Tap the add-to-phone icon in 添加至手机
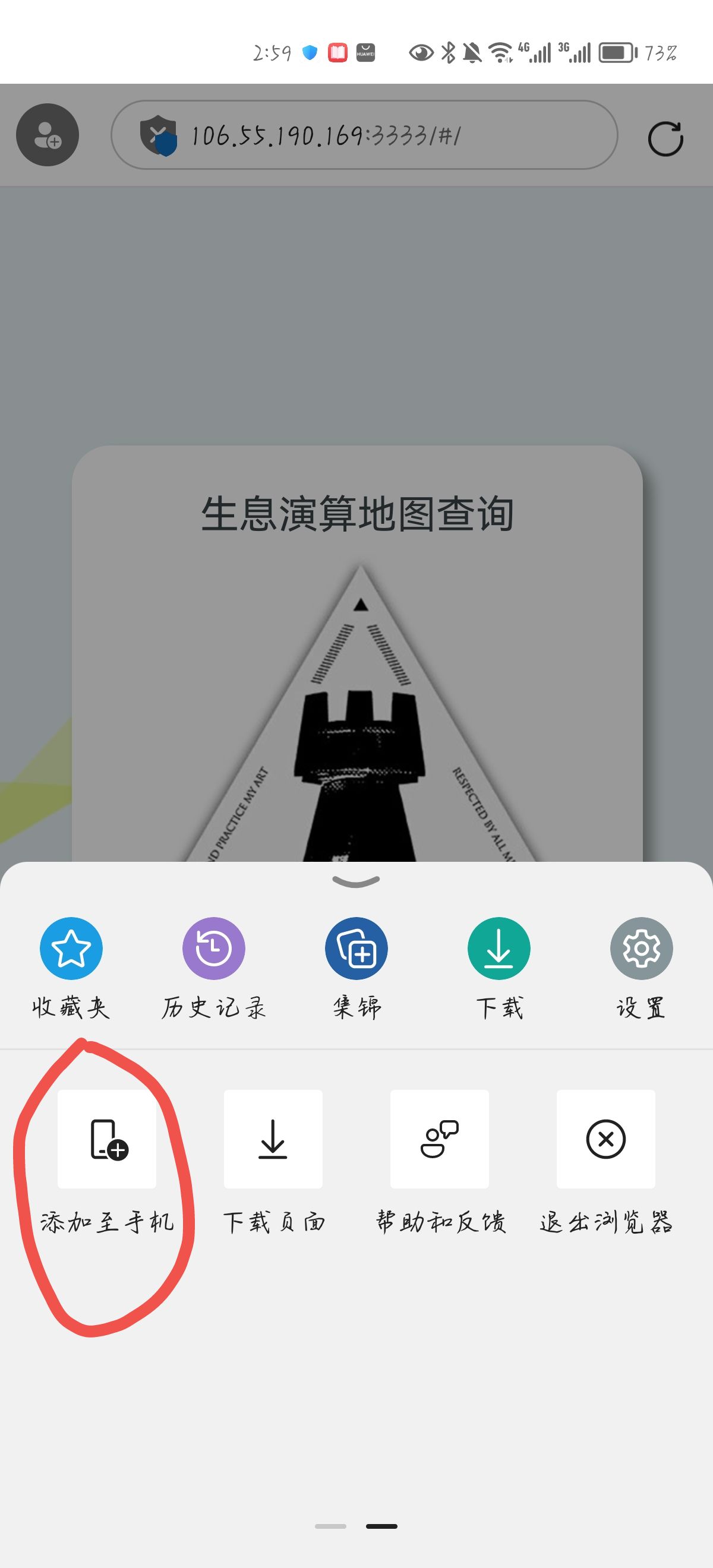The height and width of the screenshot is (1568, 713). (106, 1139)
